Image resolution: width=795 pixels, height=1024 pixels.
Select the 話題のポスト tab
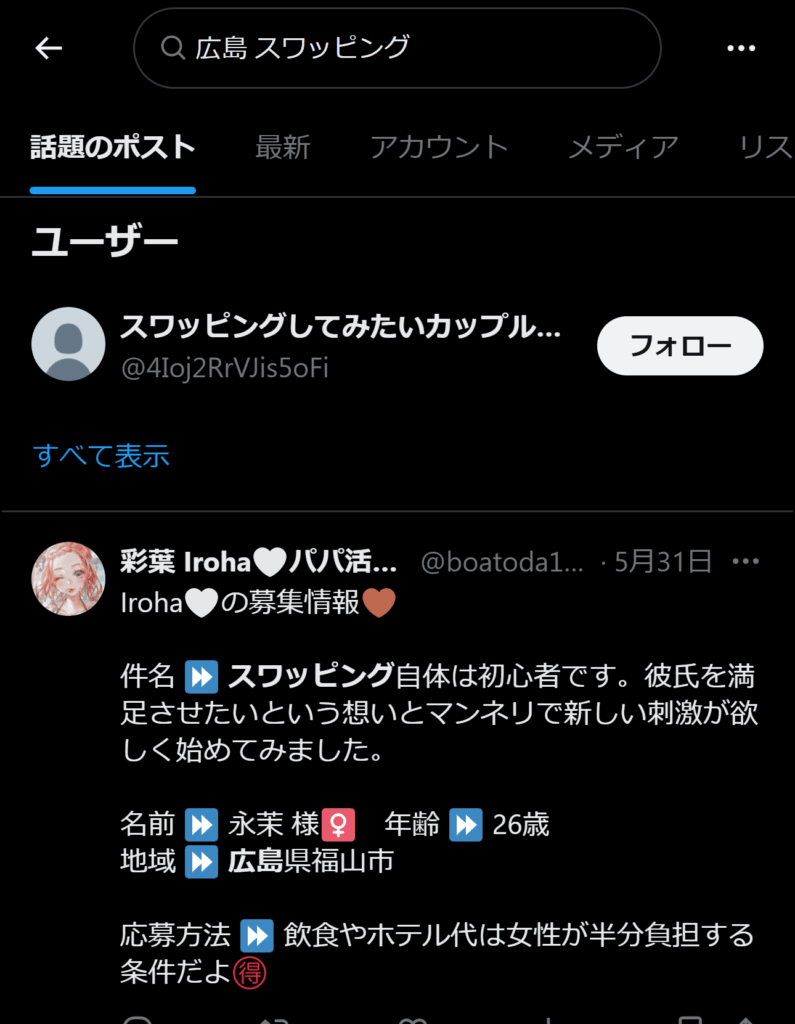coord(112,148)
